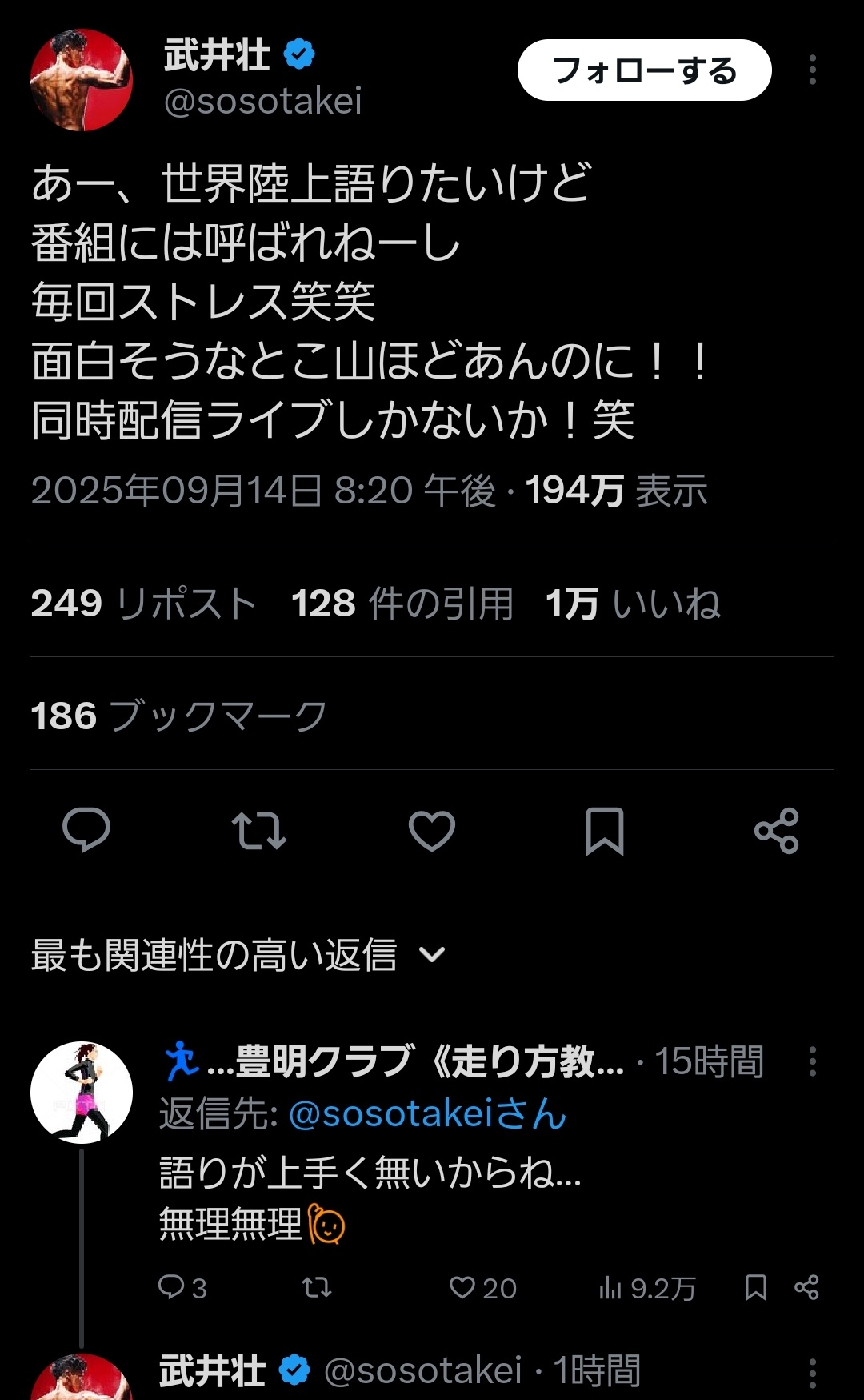
Task: Repost the main post
Action: click(x=259, y=830)
